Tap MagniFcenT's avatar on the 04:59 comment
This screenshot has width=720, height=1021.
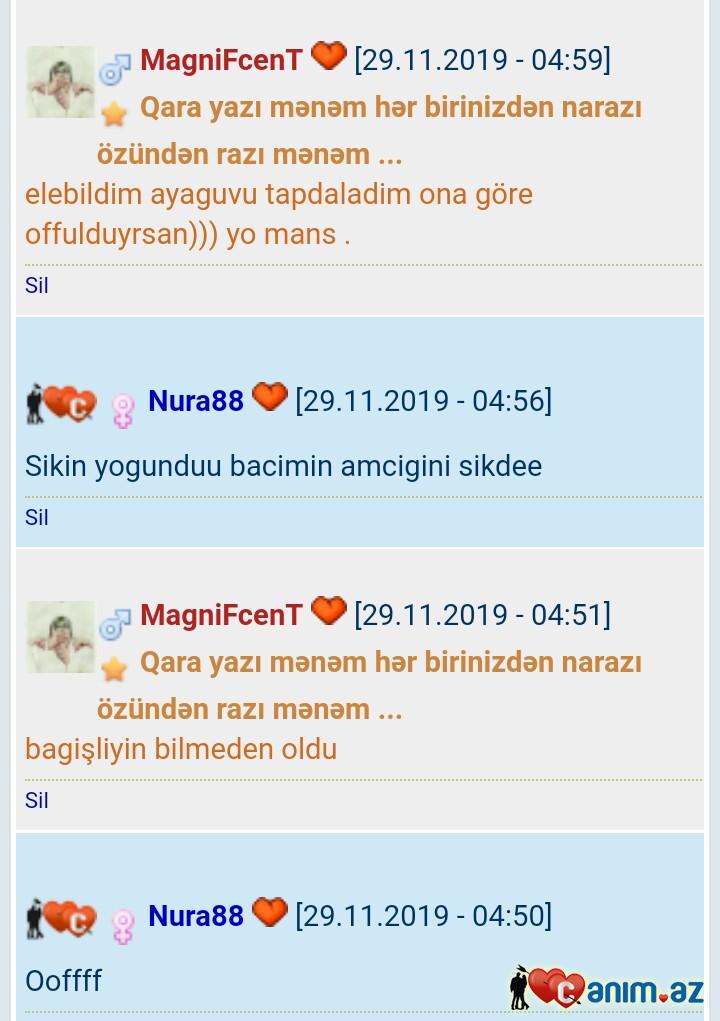(x=60, y=82)
